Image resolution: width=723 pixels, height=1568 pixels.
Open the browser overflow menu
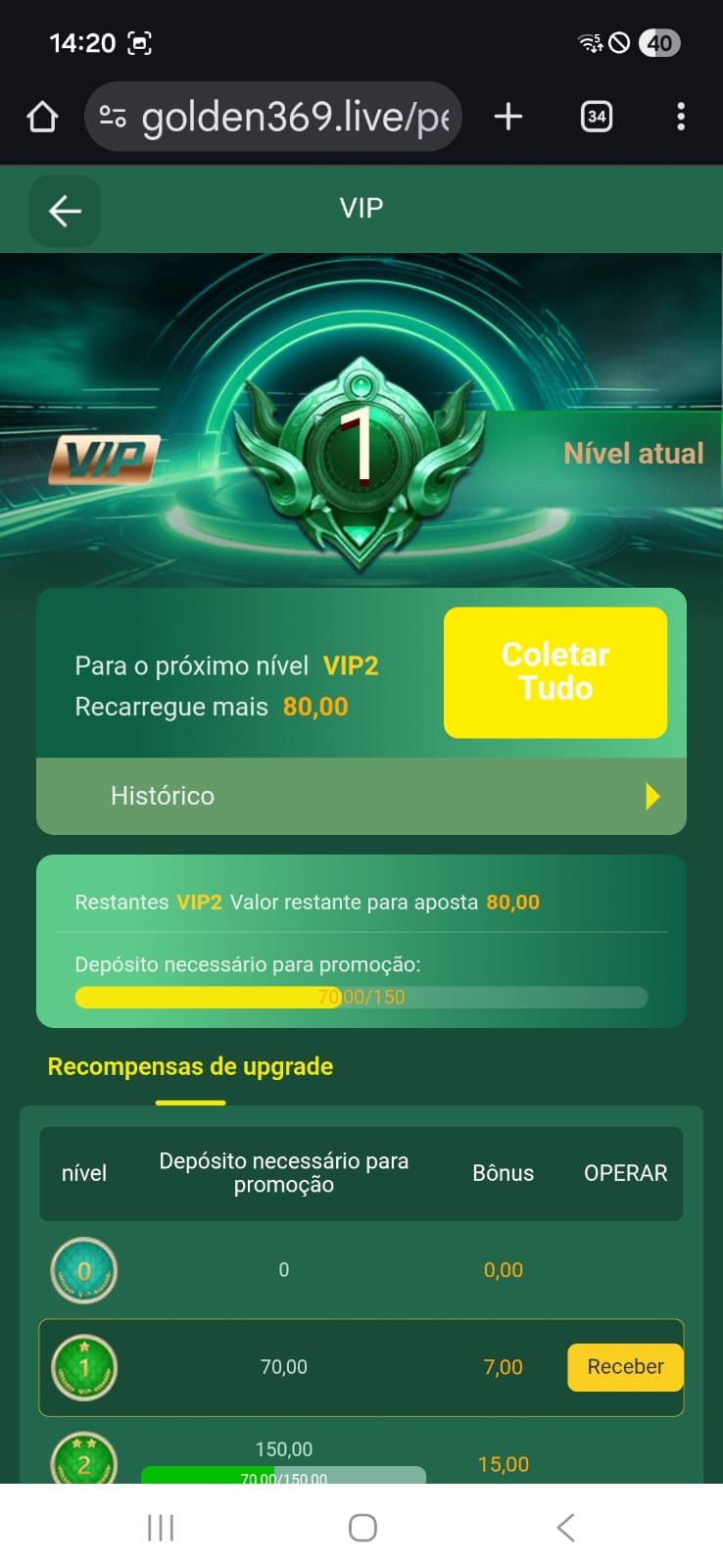tap(680, 117)
